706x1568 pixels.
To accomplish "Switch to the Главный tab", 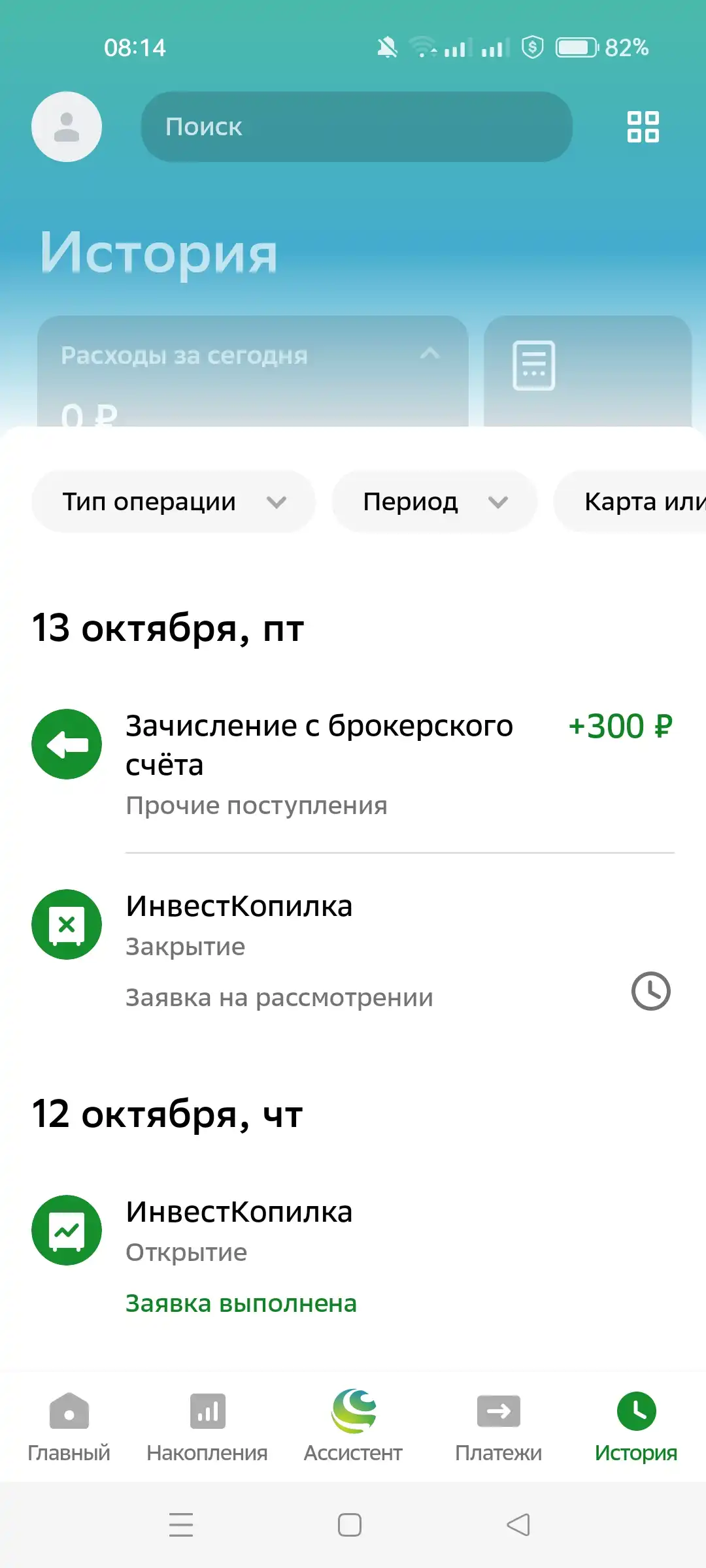I will click(x=69, y=1428).
